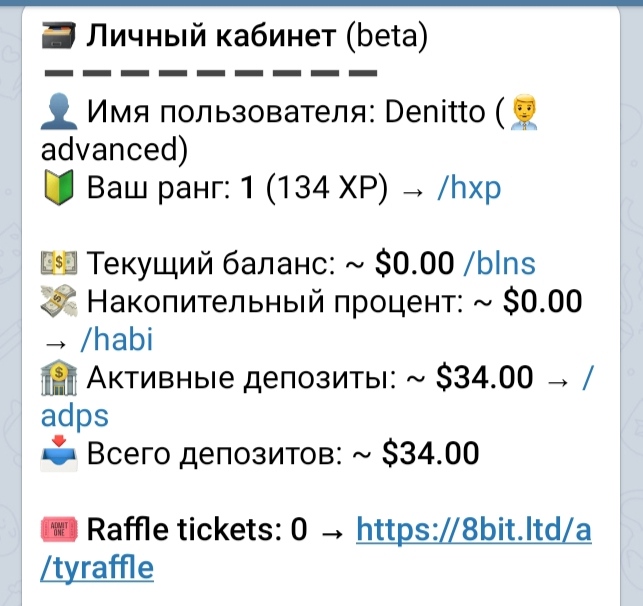
Task: Open the /blns balance command
Action: [x=500, y=263]
